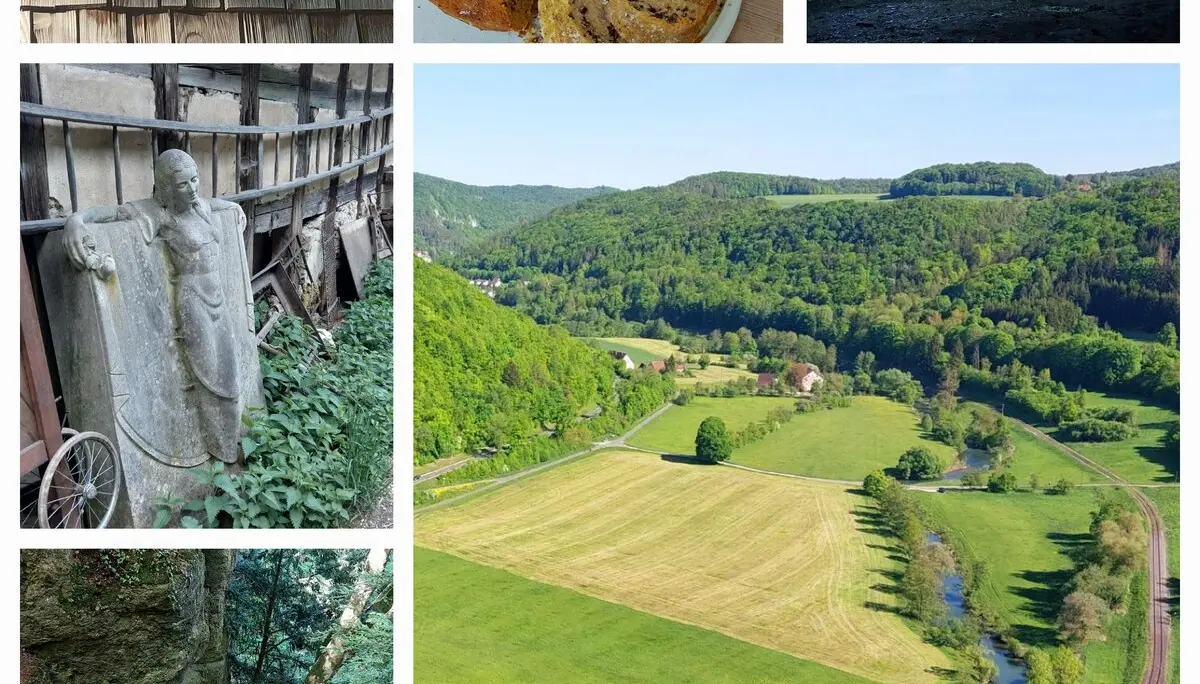1200x684 pixels.
Task: Open the dark photo in the top corner
Action: point(992,21)
